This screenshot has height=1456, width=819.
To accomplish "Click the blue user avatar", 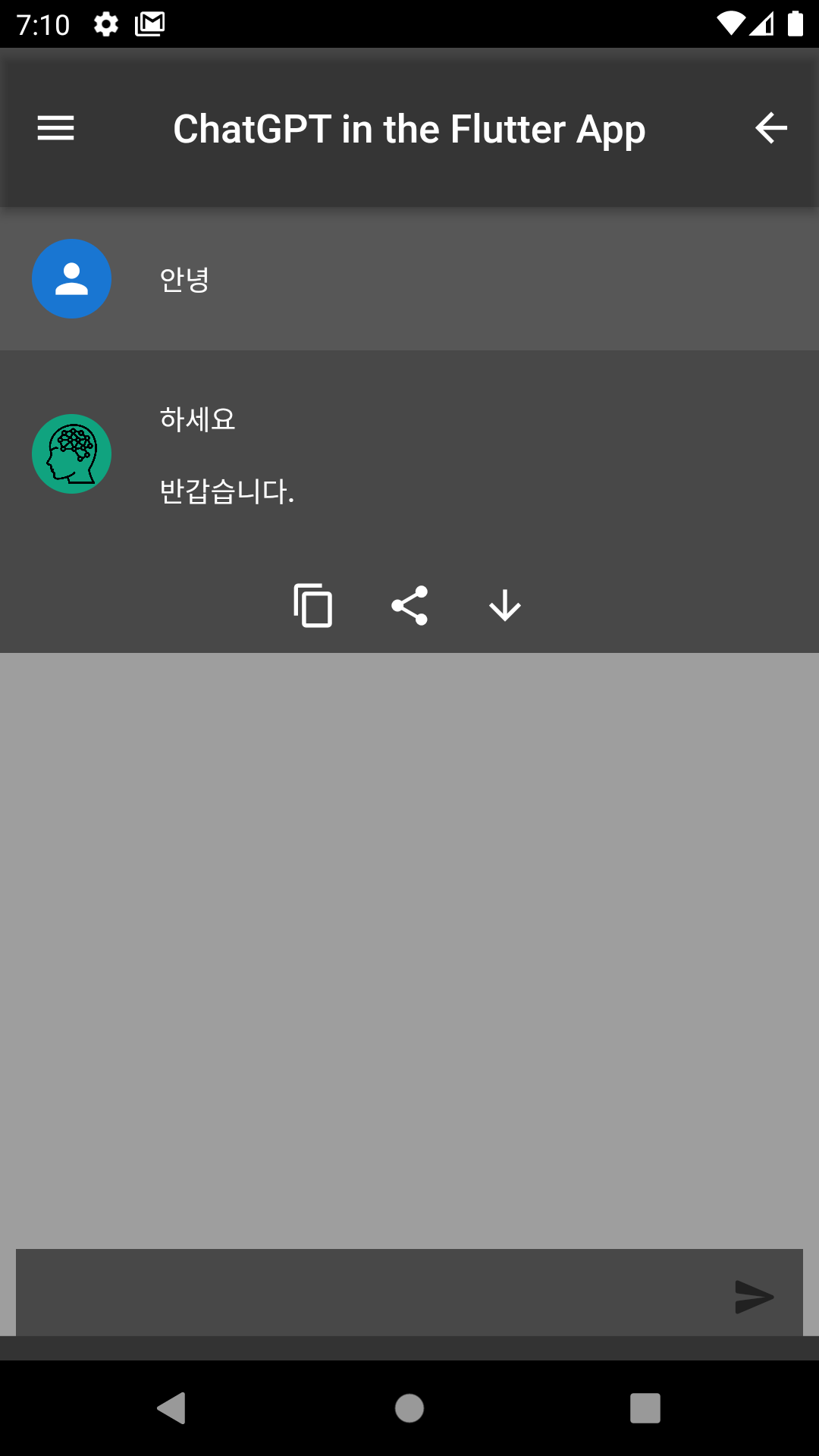I will pos(71,278).
